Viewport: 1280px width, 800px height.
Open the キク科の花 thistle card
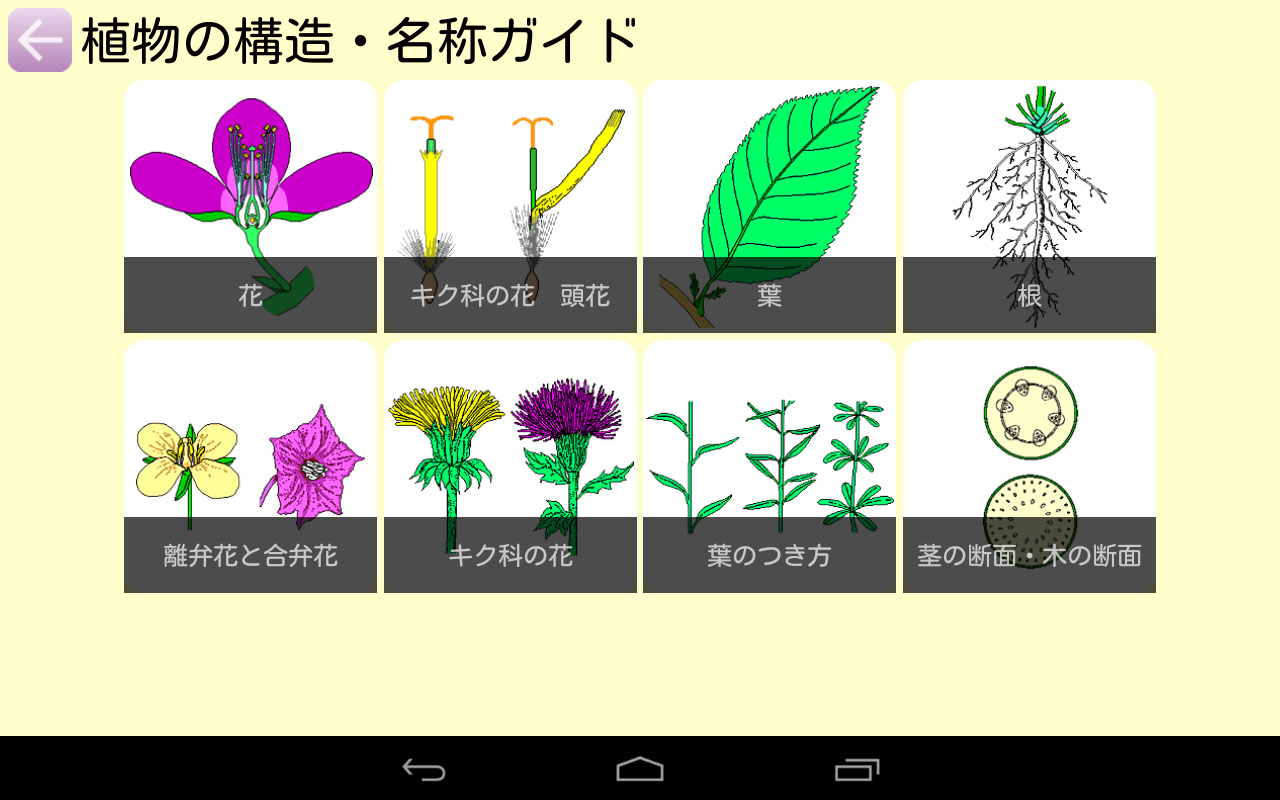tap(510, 466)
